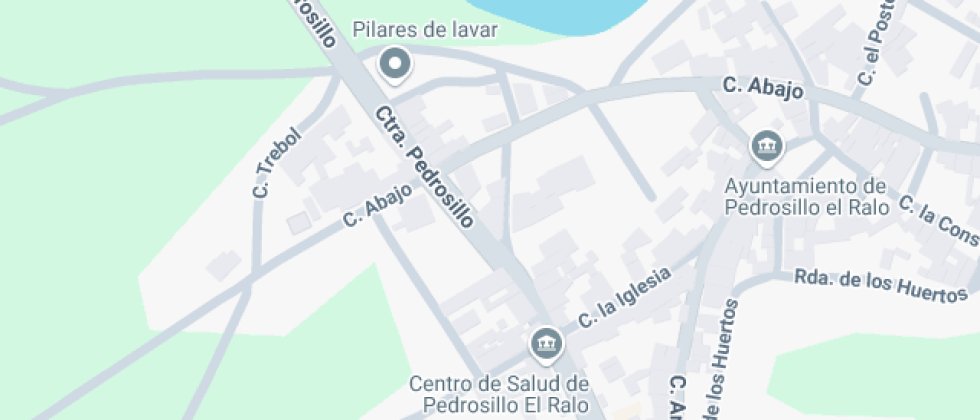Select the Ayuntamiento de Pedrosillo el Ralo marker
Screen dimensions: 980x420
click(767, 147)
